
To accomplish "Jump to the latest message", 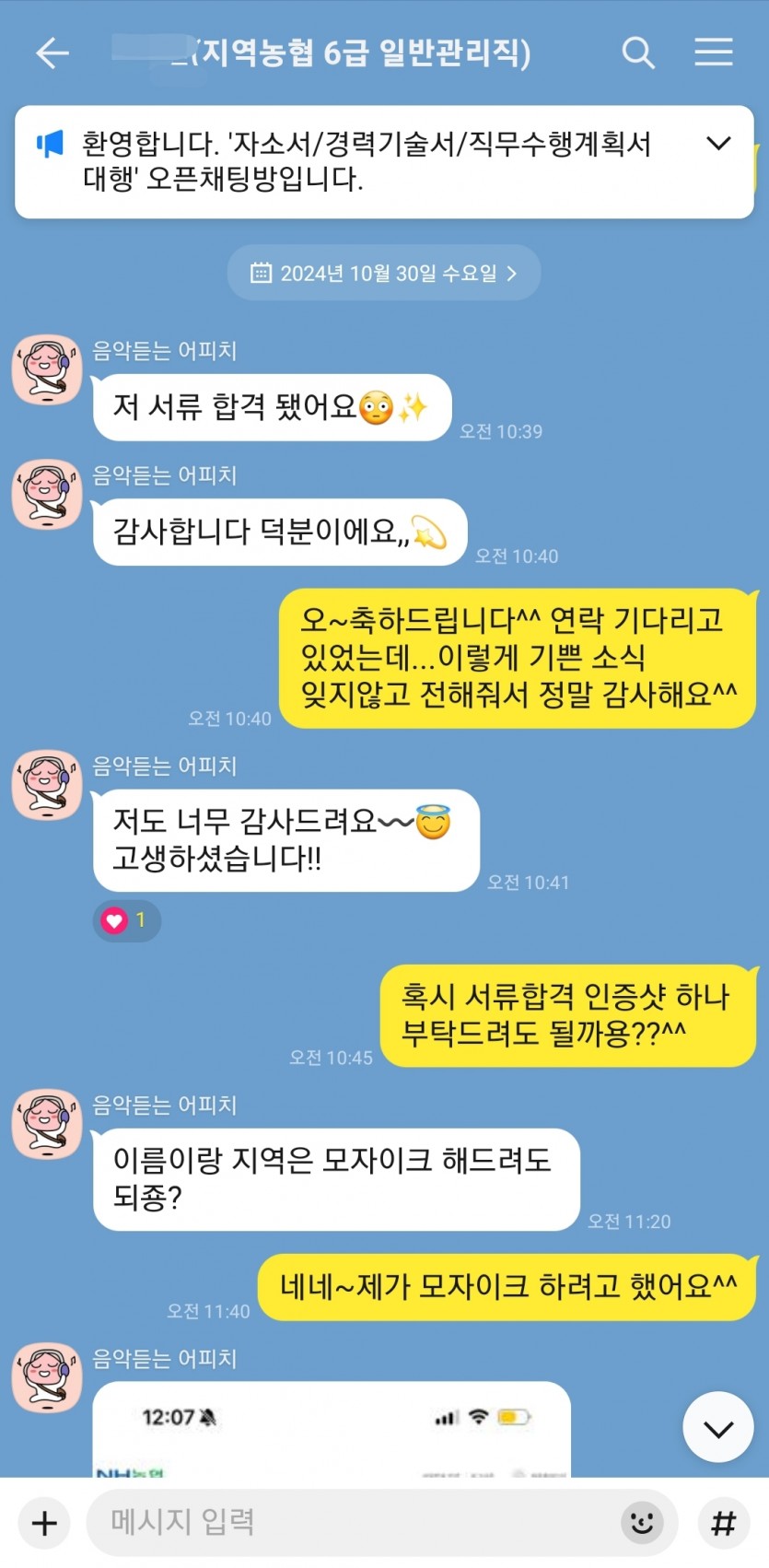I will click(717, 1427).
